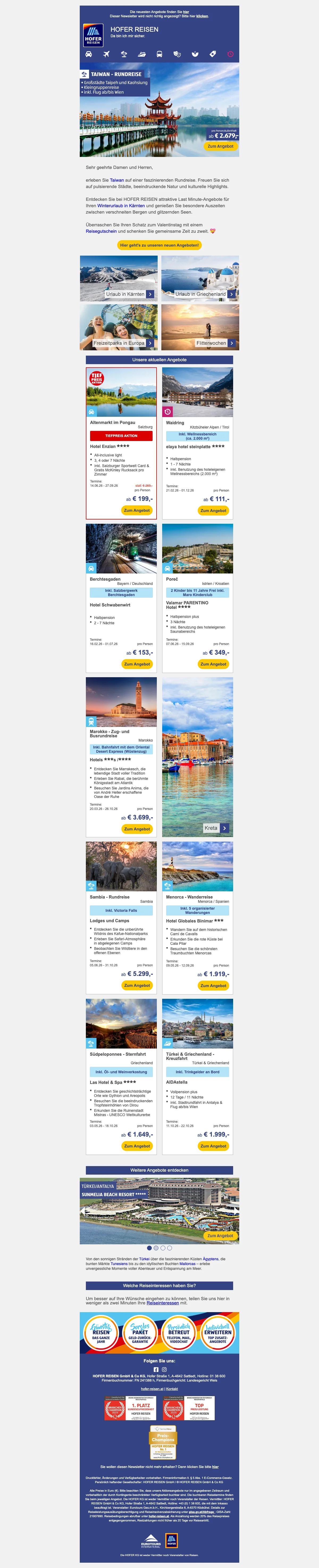Tap 'Zum Angebot' for Südpeloponnes Sternfahrt
Image resolution: width=319 pixels, height=1568 pixels.
pyautogui.click(x=137, y=1146)
